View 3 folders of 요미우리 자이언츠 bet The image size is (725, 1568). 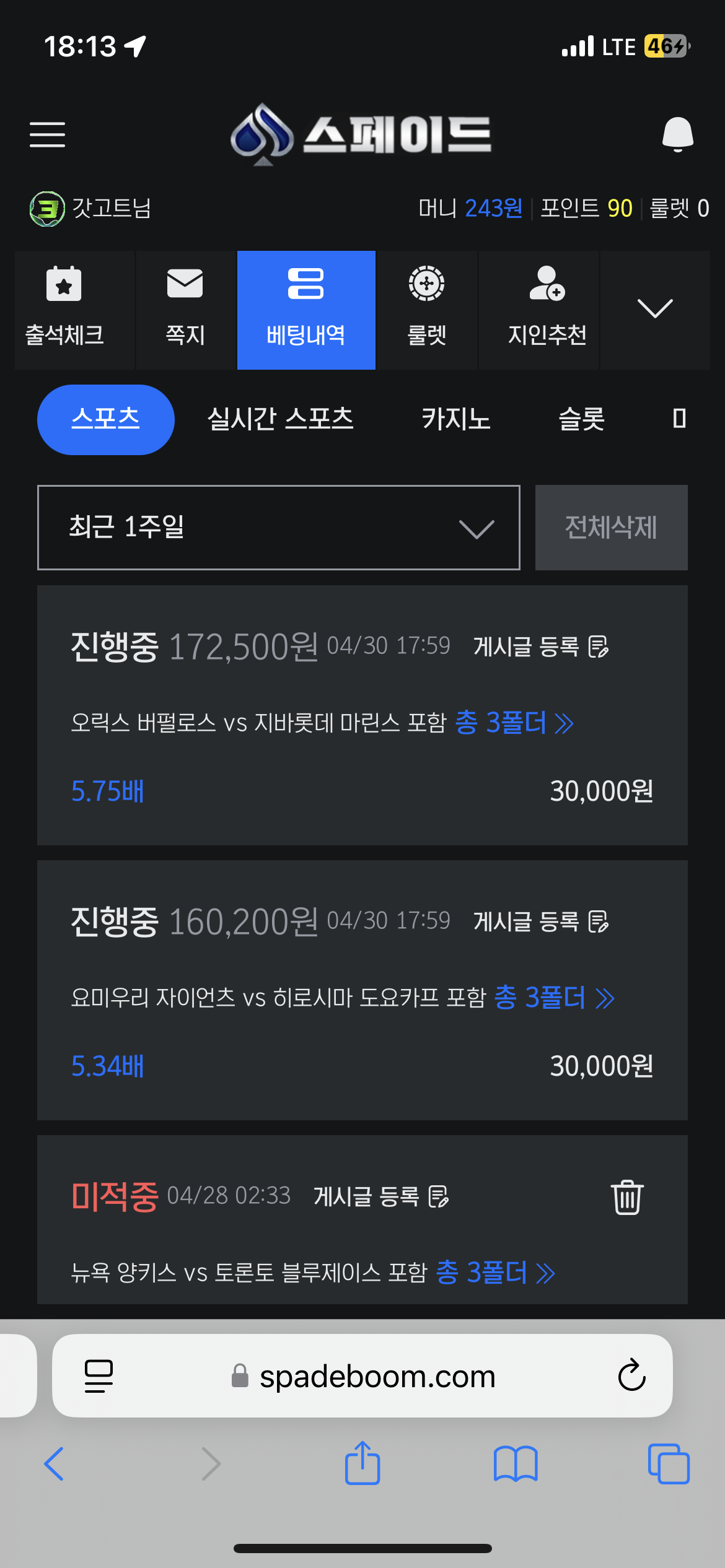554,998
